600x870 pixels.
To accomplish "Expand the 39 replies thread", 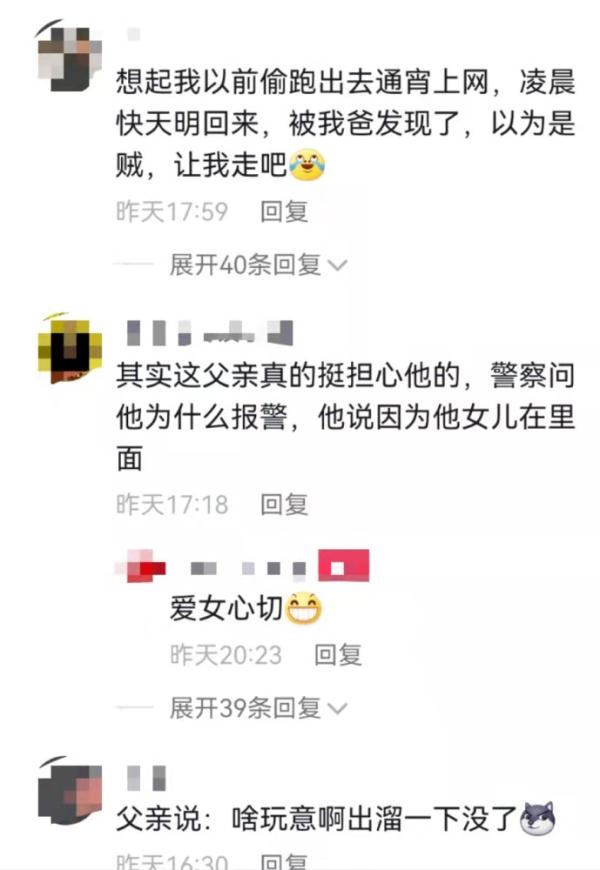I will (x=258, y=709).
